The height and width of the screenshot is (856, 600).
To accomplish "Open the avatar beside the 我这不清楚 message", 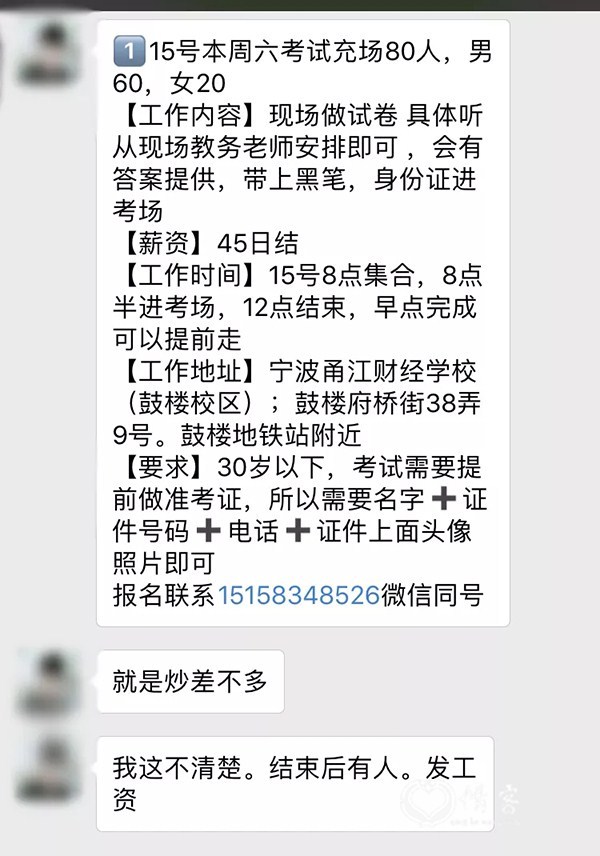I will [x=50, y=770].
